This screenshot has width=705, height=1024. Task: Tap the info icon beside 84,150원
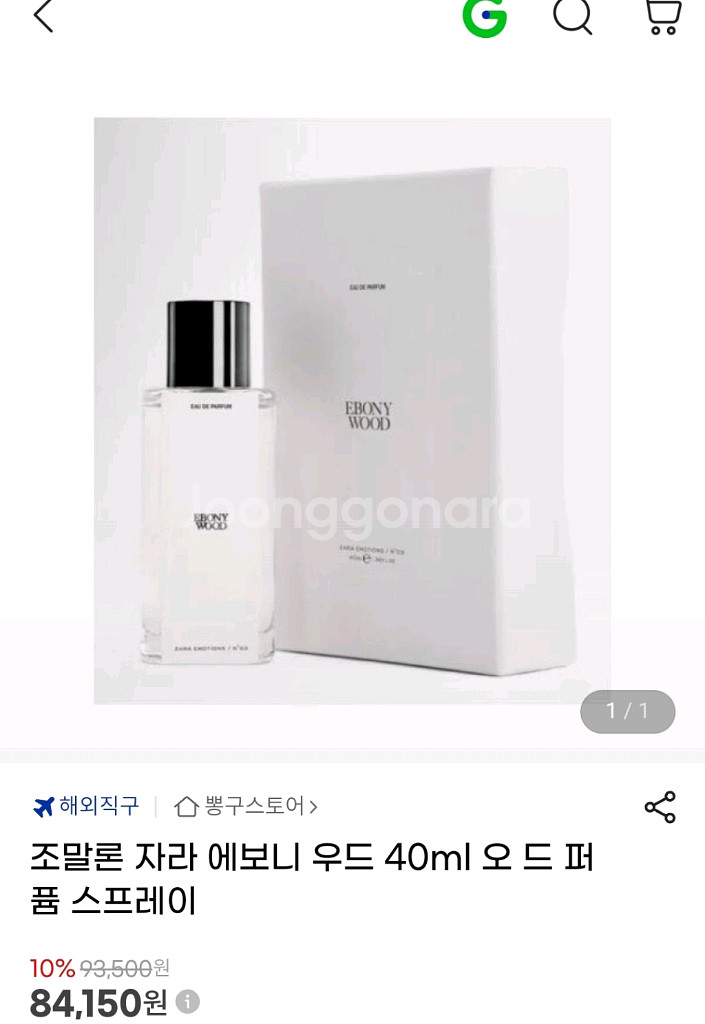tap(187, 1000)
